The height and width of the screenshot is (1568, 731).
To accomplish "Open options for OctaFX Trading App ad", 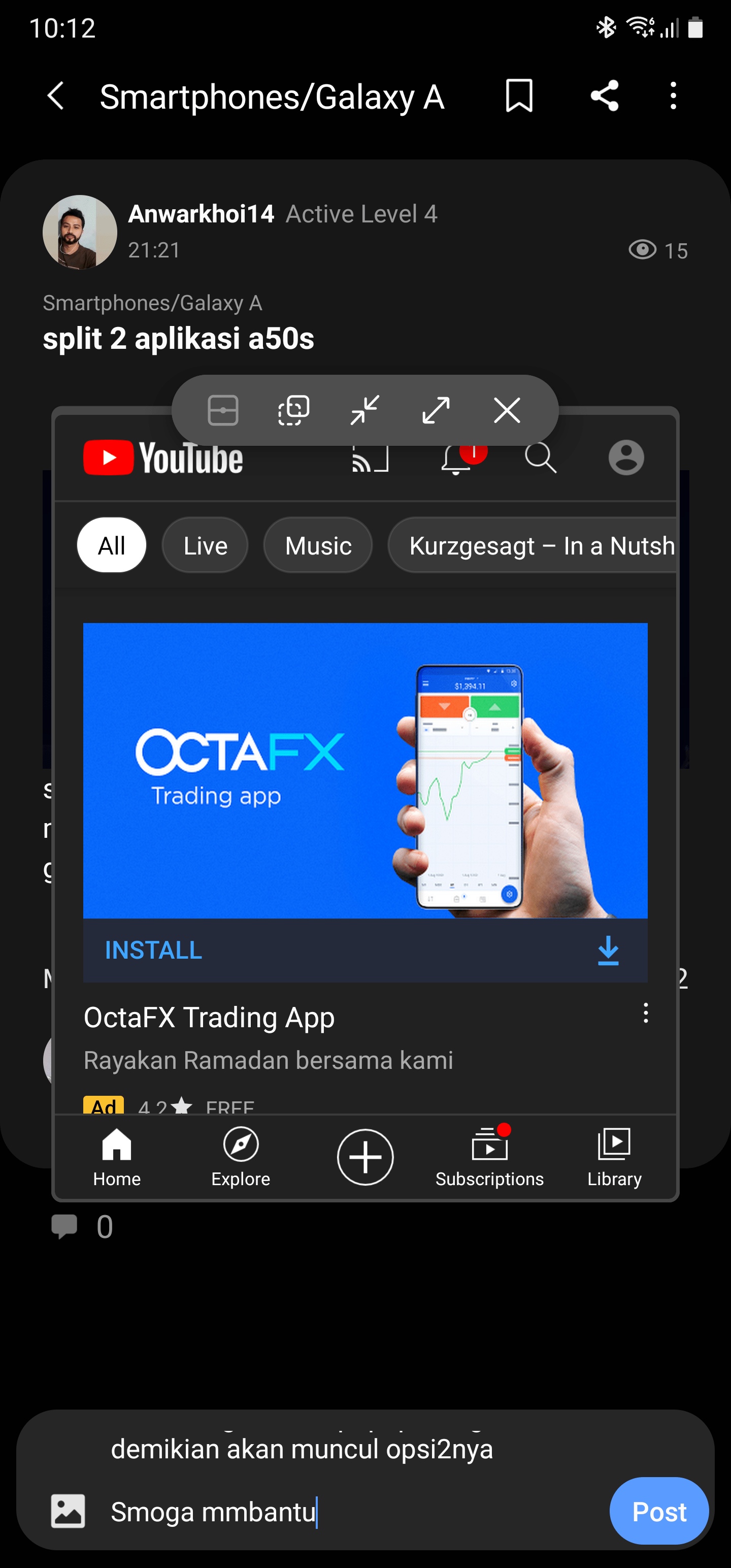I will tap(645, 1014).
